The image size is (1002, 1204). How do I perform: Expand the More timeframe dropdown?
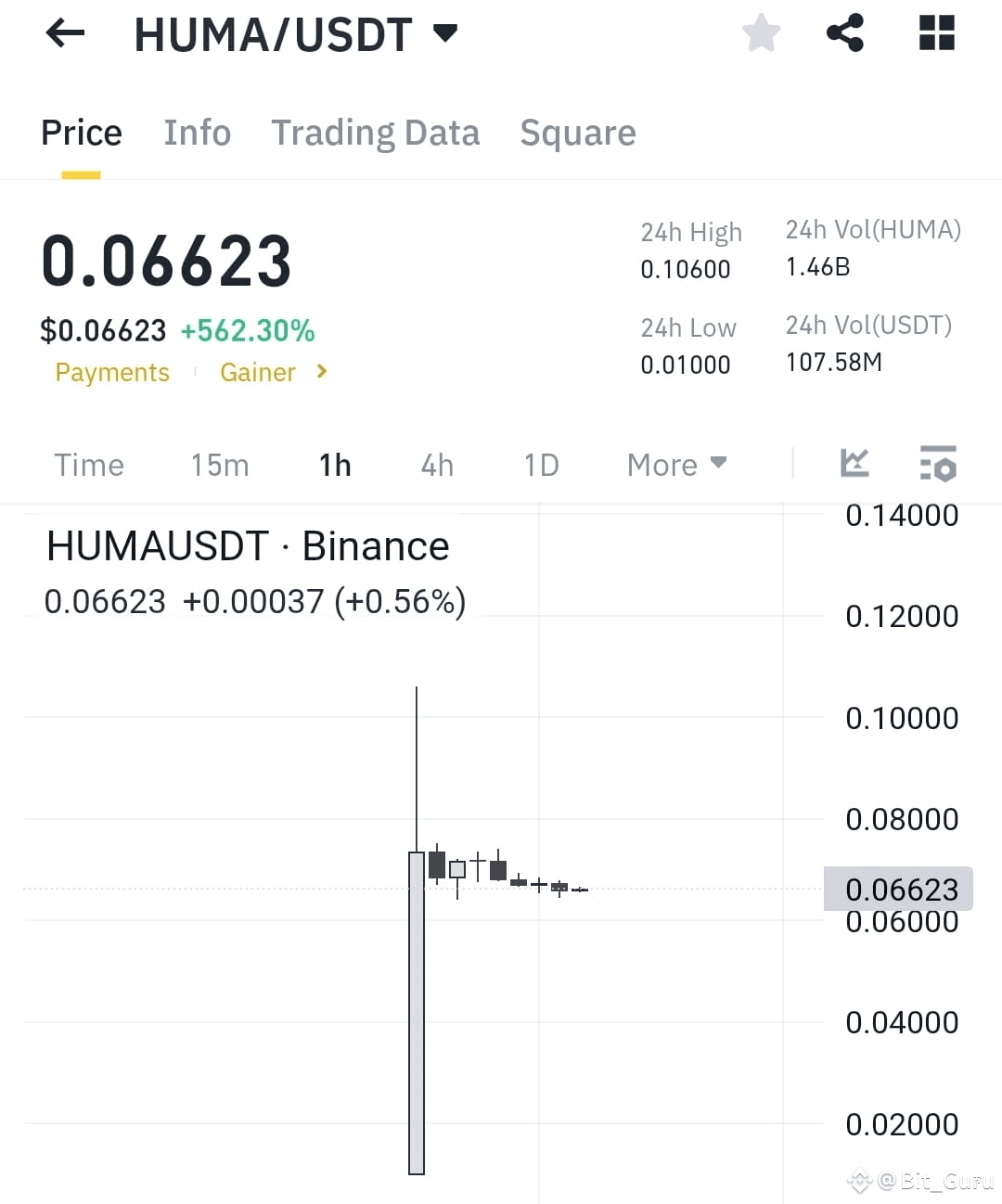point(675,464)
